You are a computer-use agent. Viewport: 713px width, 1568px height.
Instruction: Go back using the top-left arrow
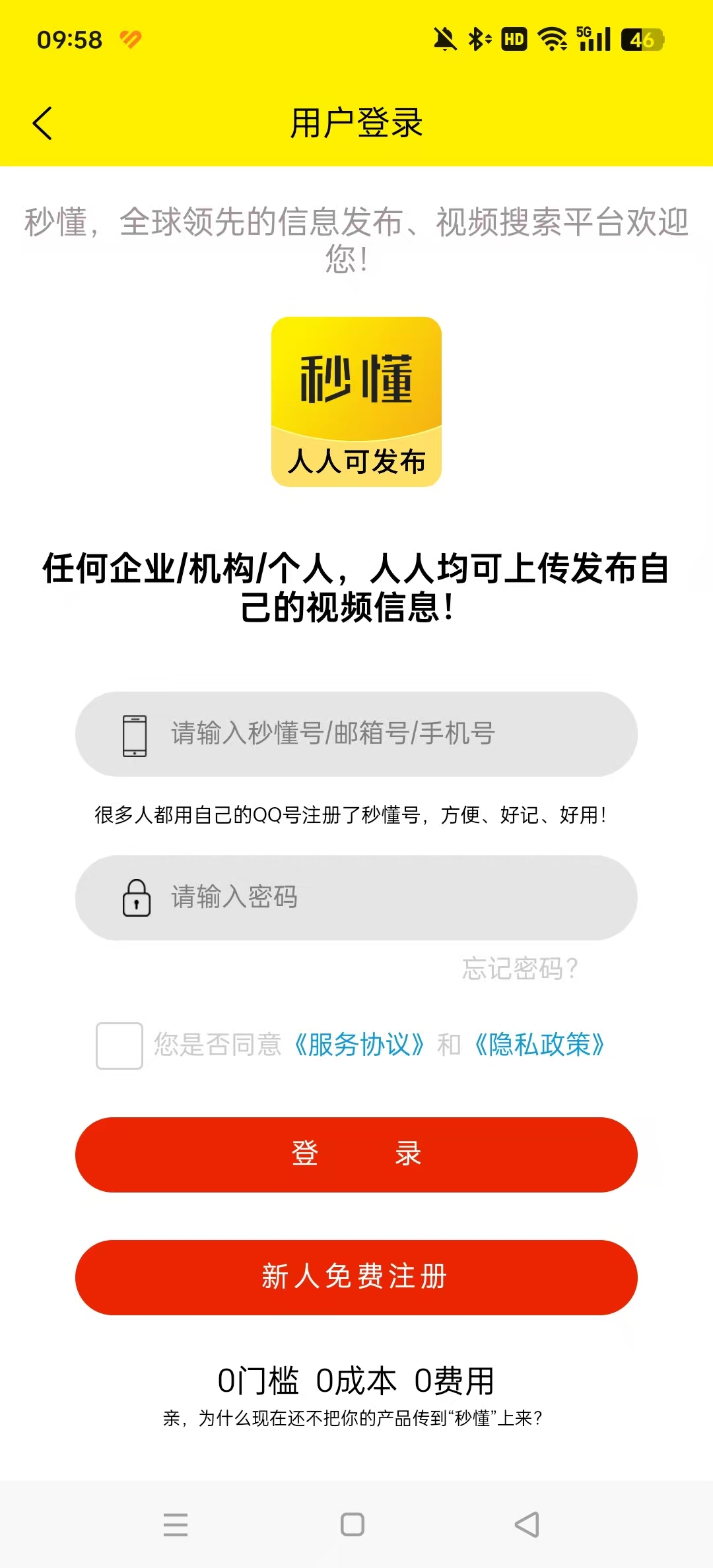click(42, 123)
